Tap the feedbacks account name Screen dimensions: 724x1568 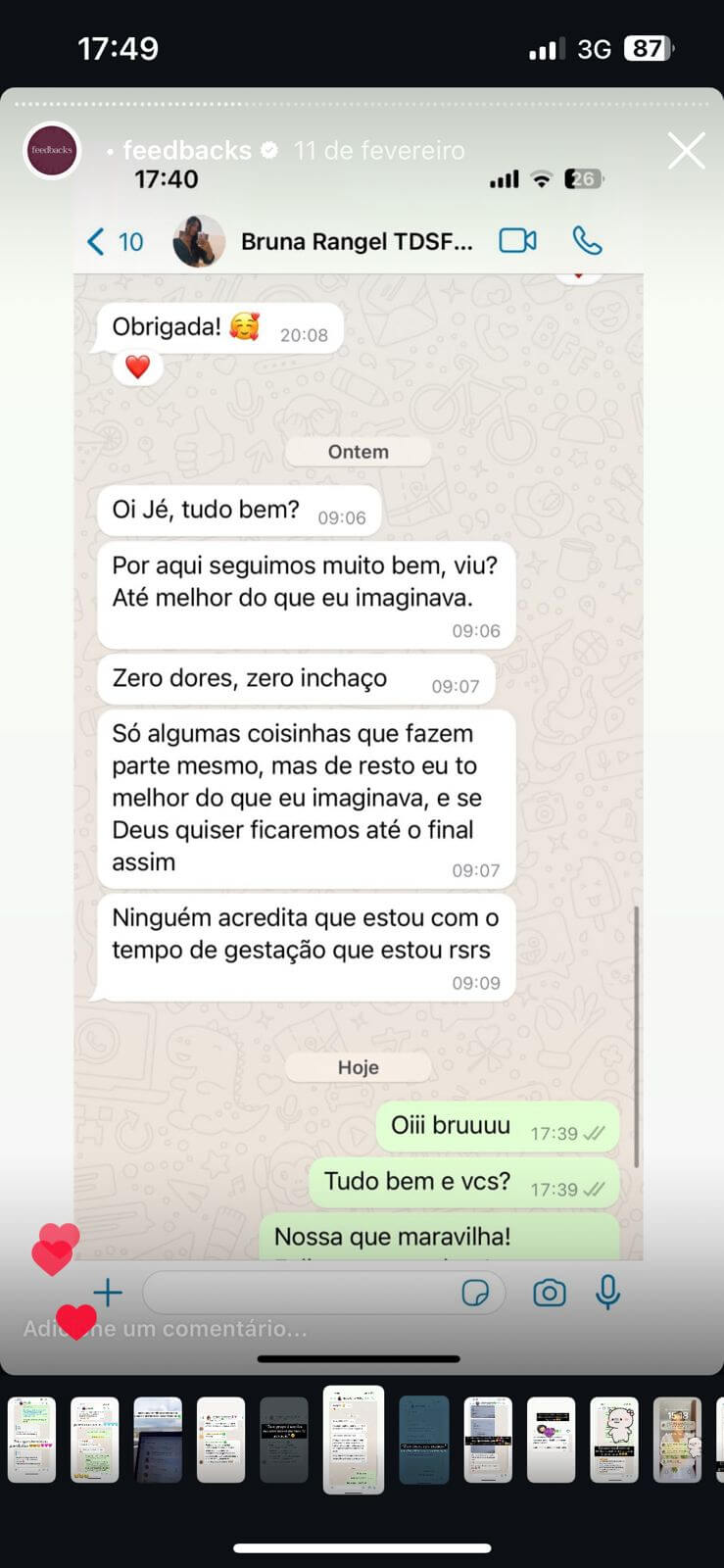click(187, 150)
